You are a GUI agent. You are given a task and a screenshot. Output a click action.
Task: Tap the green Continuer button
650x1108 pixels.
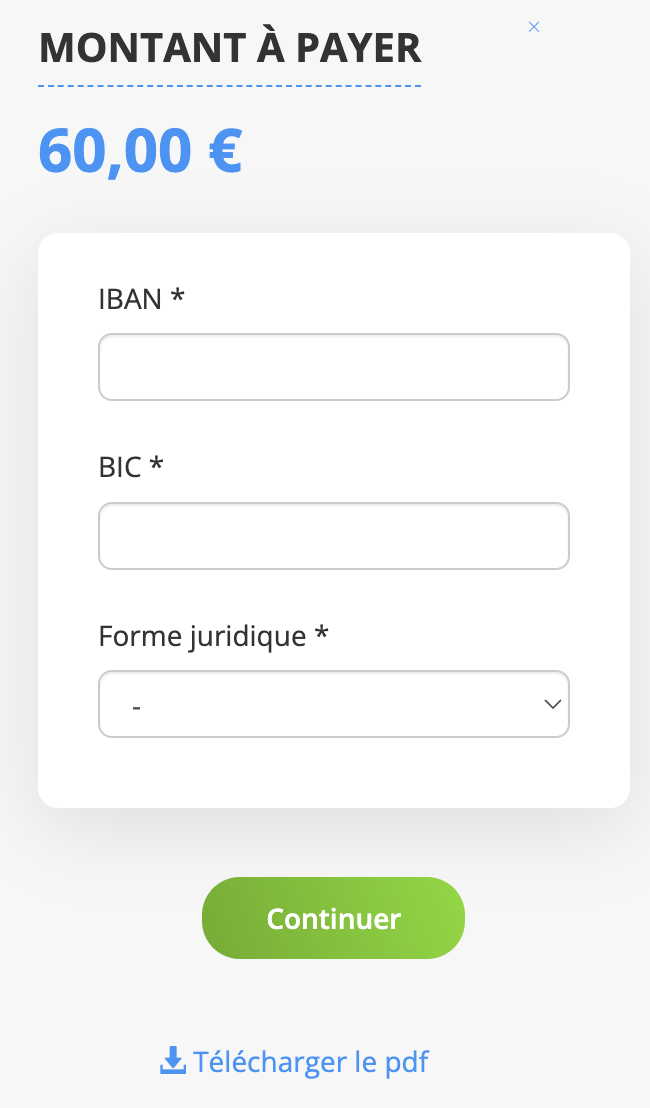[x=333, y=918]
